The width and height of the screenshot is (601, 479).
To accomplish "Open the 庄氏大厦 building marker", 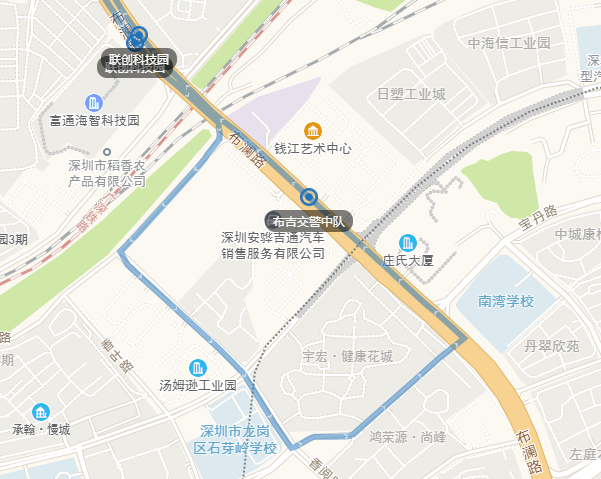I will coord(407,242).
